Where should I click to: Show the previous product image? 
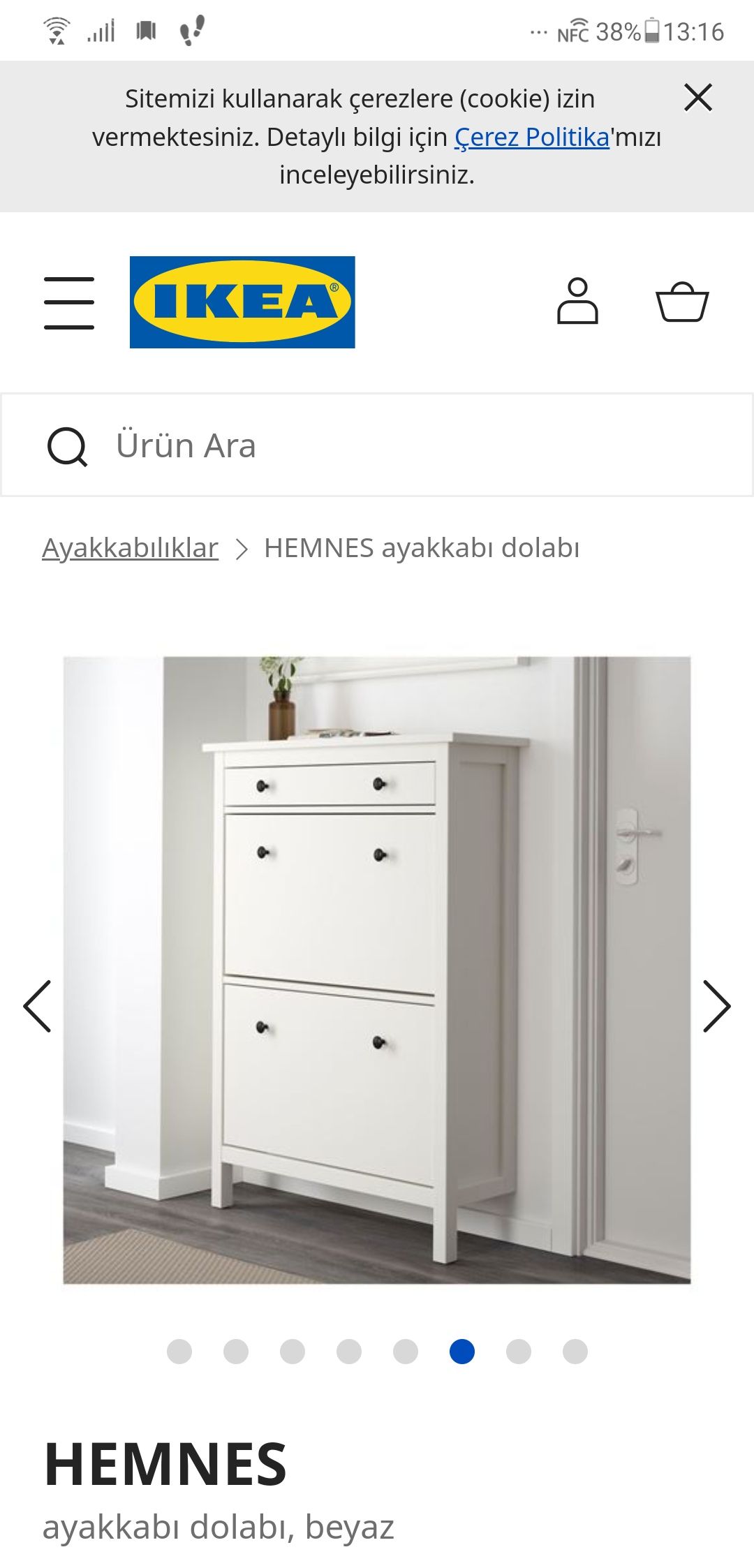pyautogui.click(x=37, y=1006)
